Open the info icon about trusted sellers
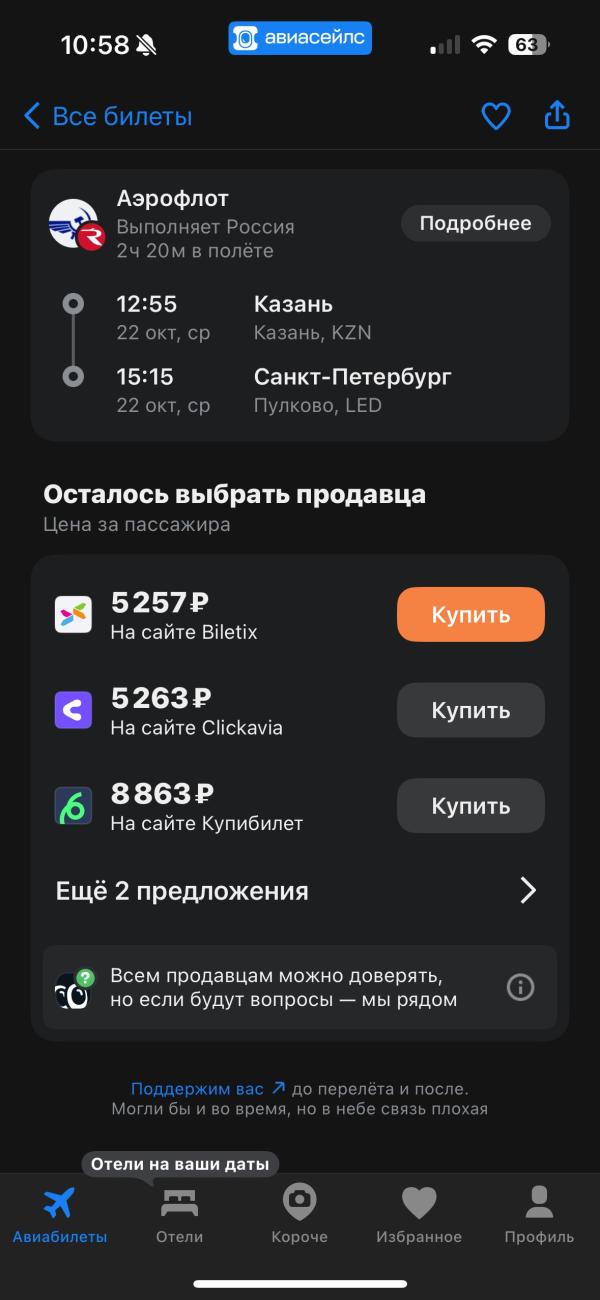 520,988
